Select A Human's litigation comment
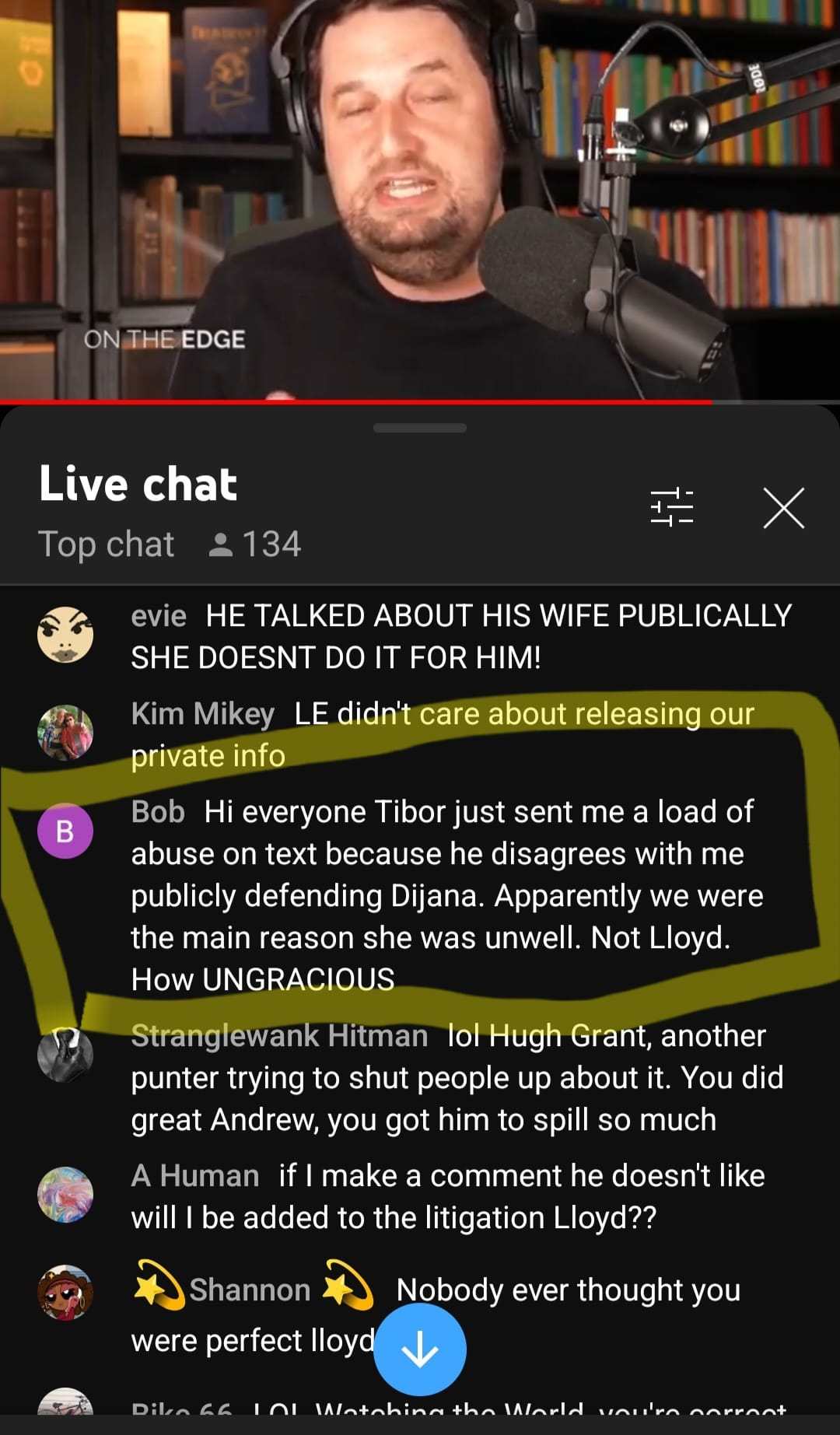 [x=447, y=1196]
